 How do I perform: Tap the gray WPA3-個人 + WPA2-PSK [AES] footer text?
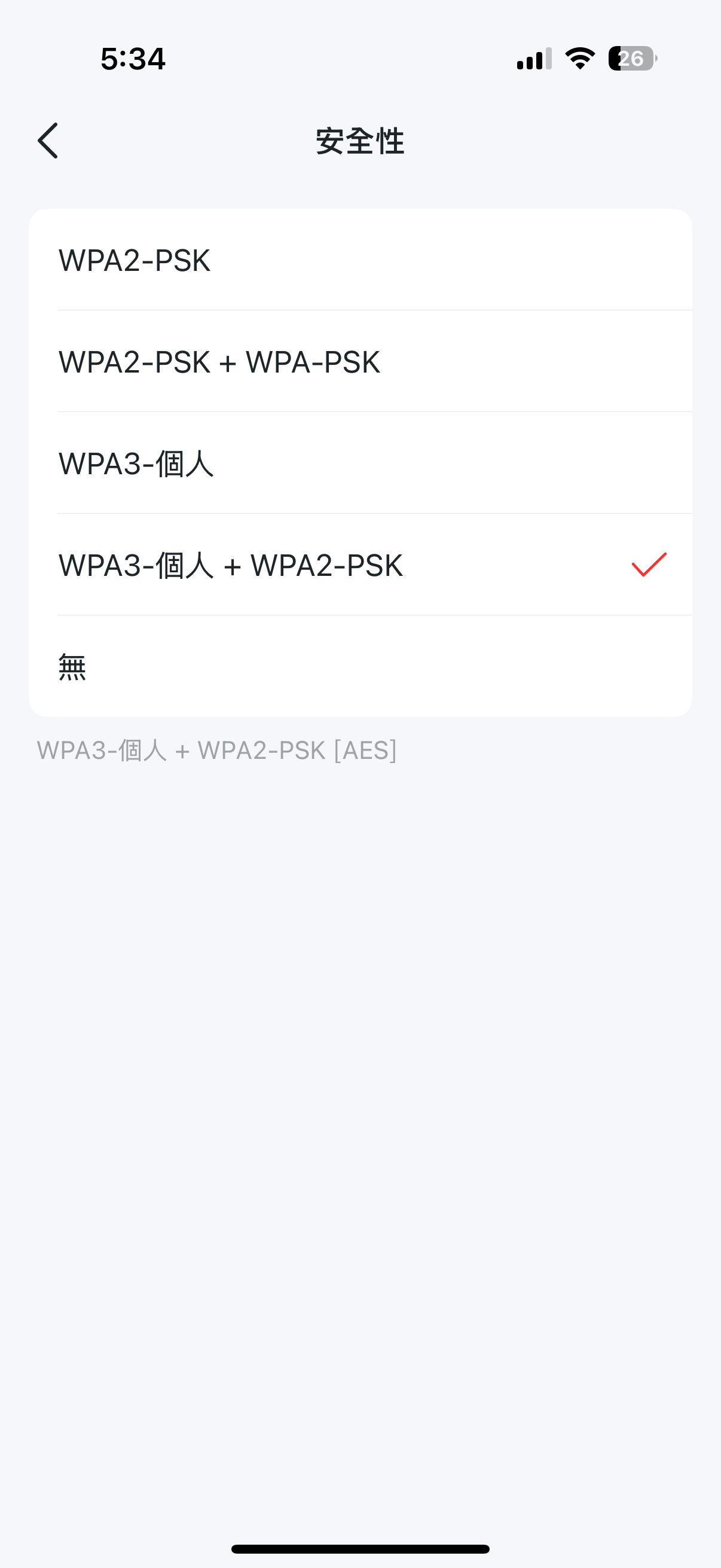217,751
